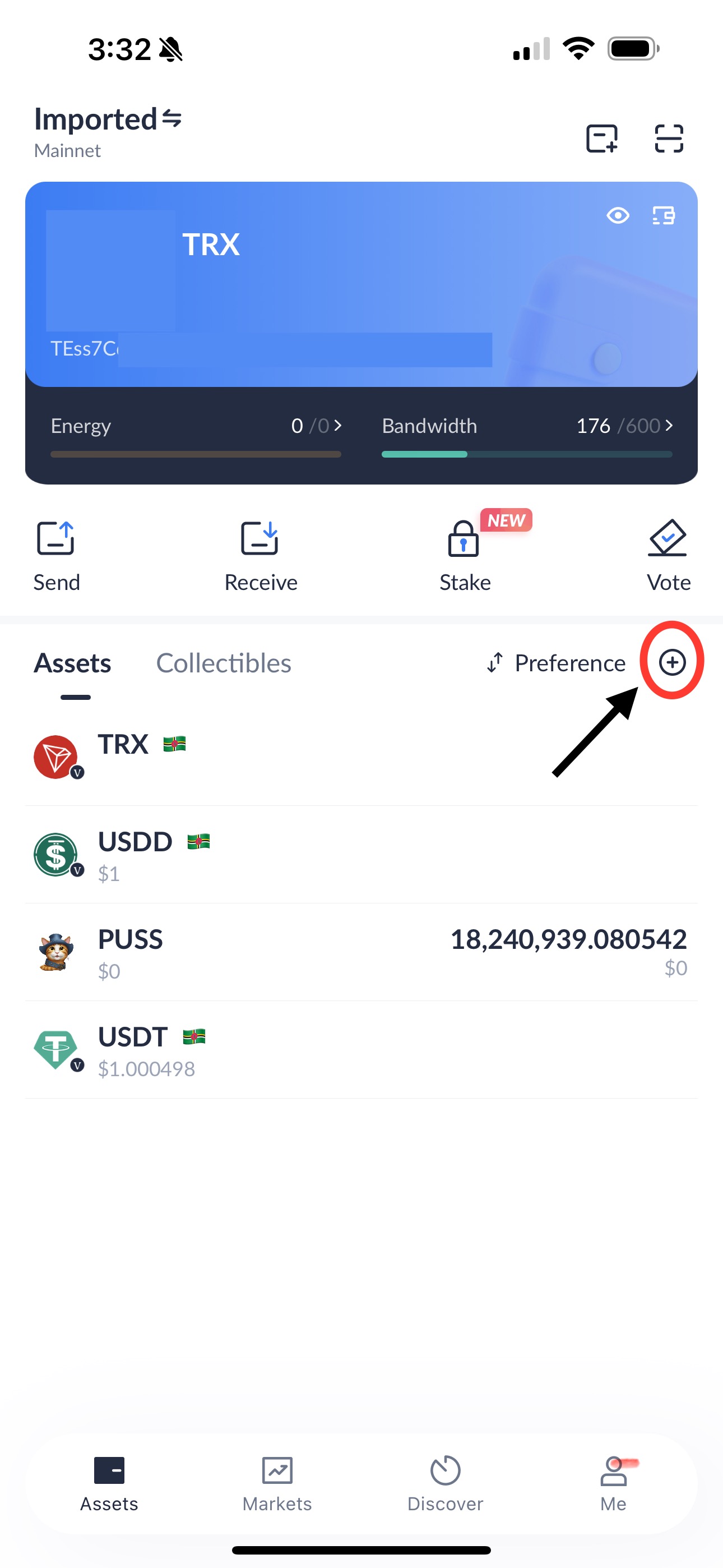This screenshot has height=1568, width=723.
Task: Add a new asset with plus icon
Action: click(x=672, y=662)
